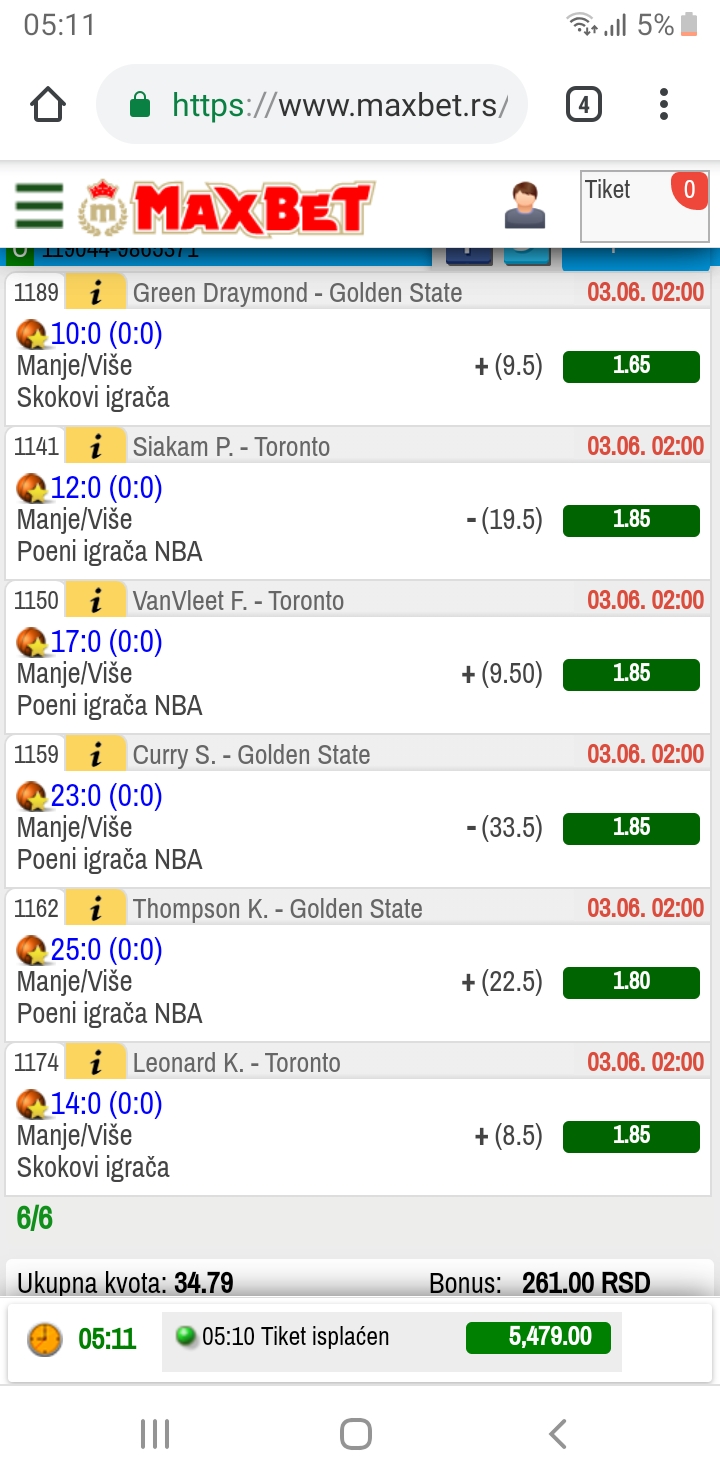This screenshot has height=1480, width=720.
Task: Tap the browser home icon
Action: (48, 104)
